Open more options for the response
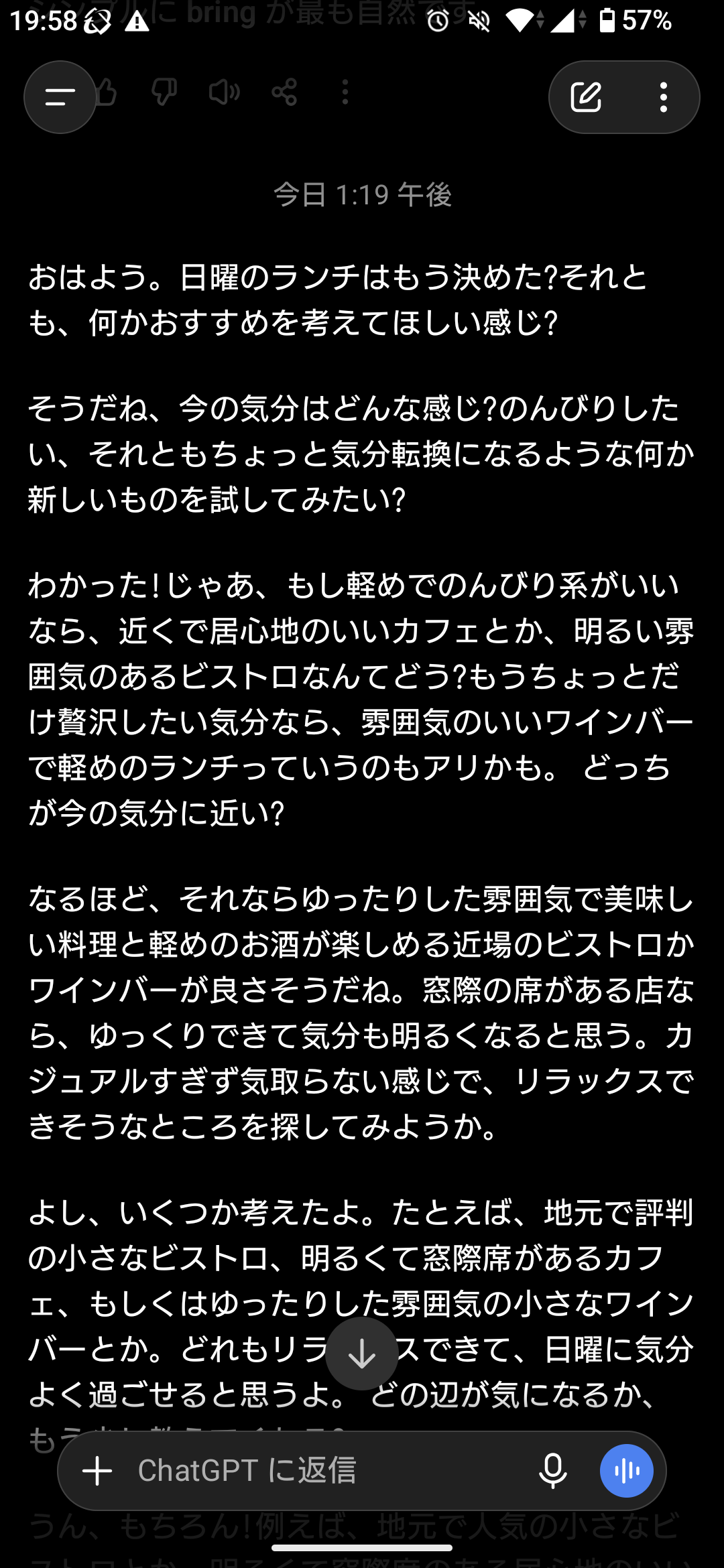This screenshot has height=1568, width=724. (x=345, y=92)
